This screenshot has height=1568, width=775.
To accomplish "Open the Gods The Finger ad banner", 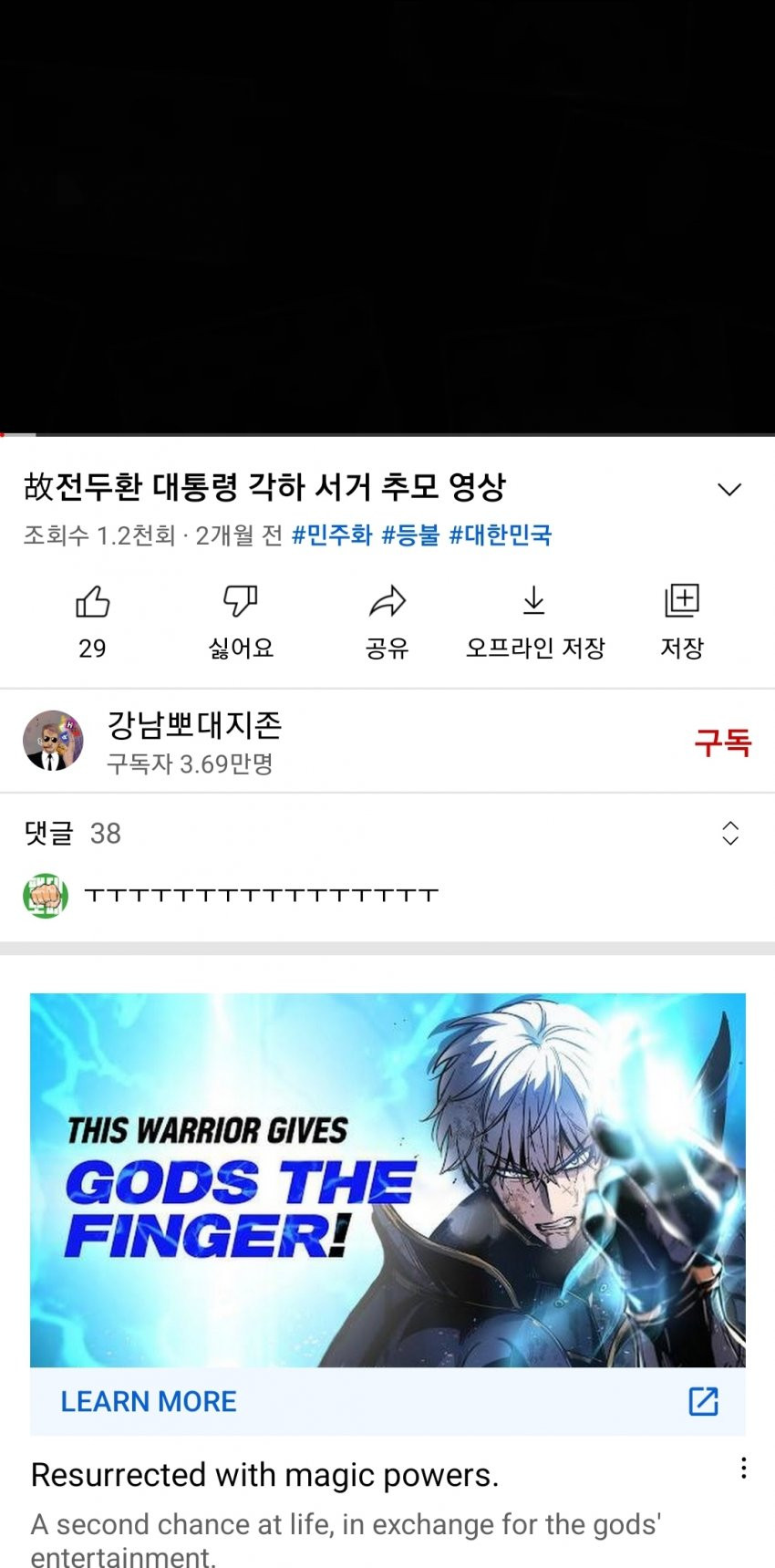I will click(387, 1179).
